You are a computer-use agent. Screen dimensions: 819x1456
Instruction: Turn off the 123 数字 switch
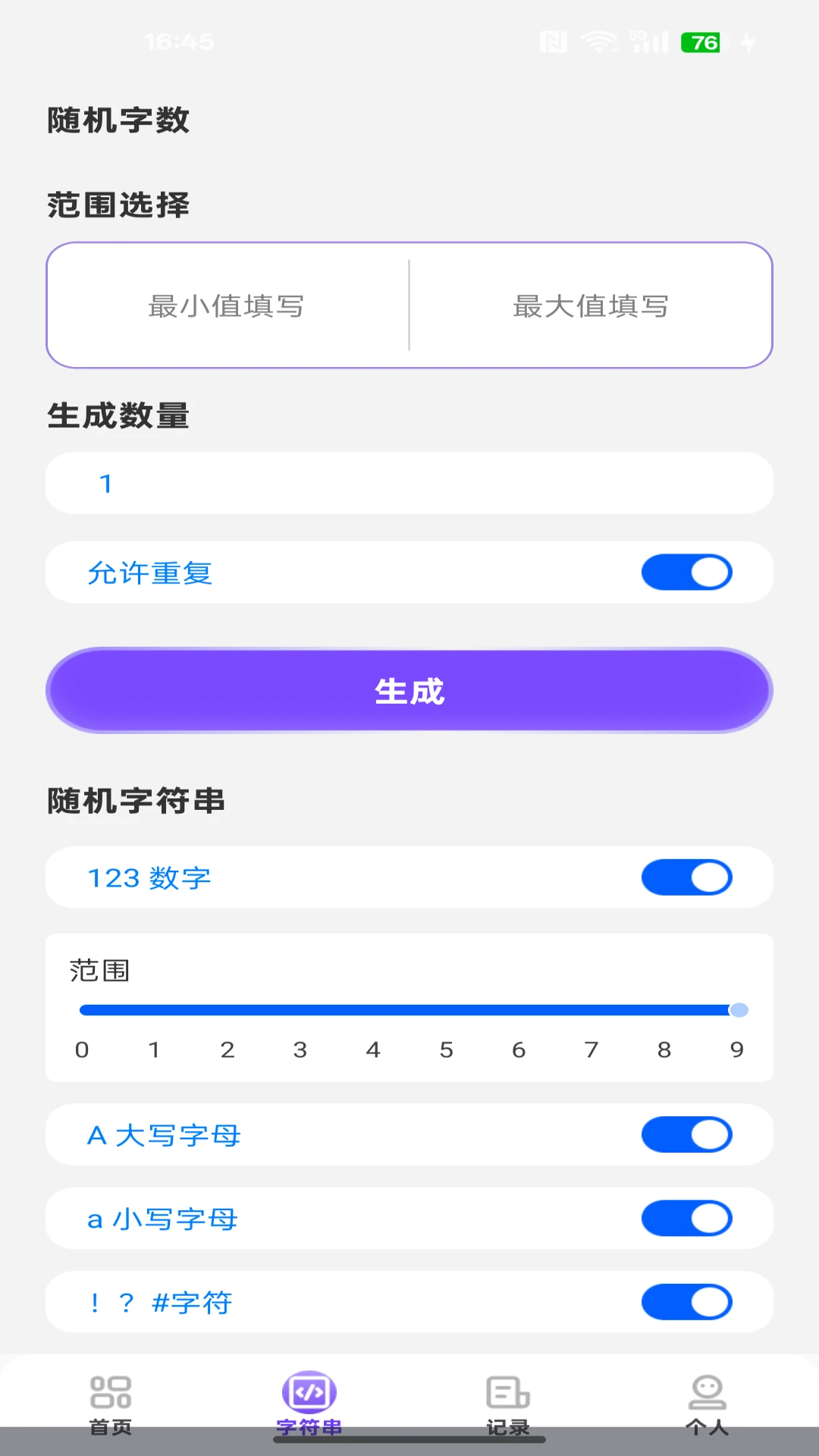coord(686,877)
